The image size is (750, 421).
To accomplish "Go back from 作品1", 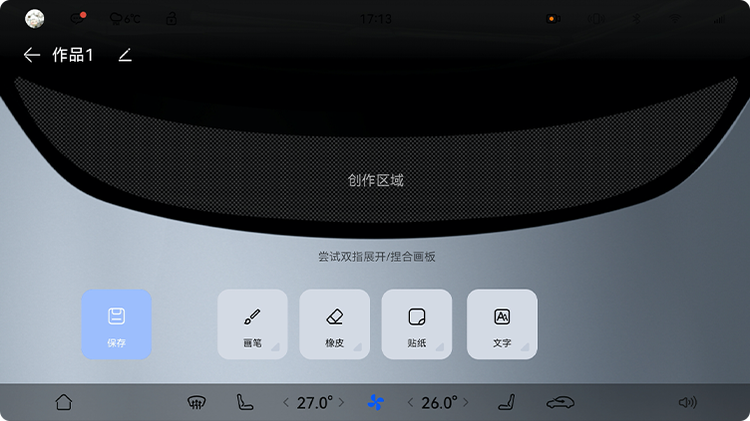I will tap(32, 55).
